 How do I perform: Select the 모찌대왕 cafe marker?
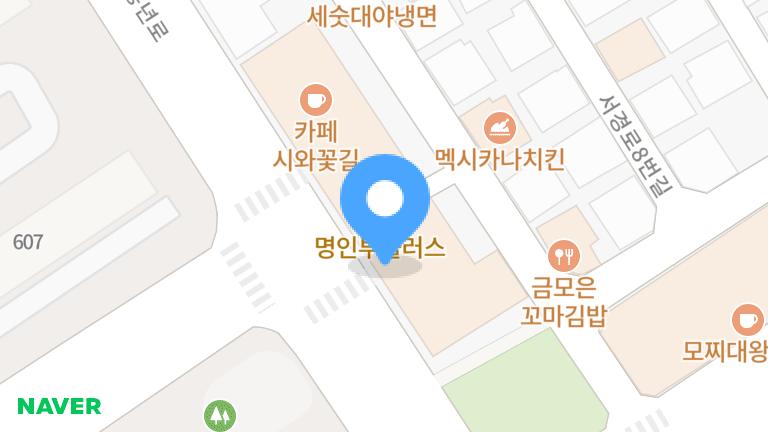click(746, 320)
